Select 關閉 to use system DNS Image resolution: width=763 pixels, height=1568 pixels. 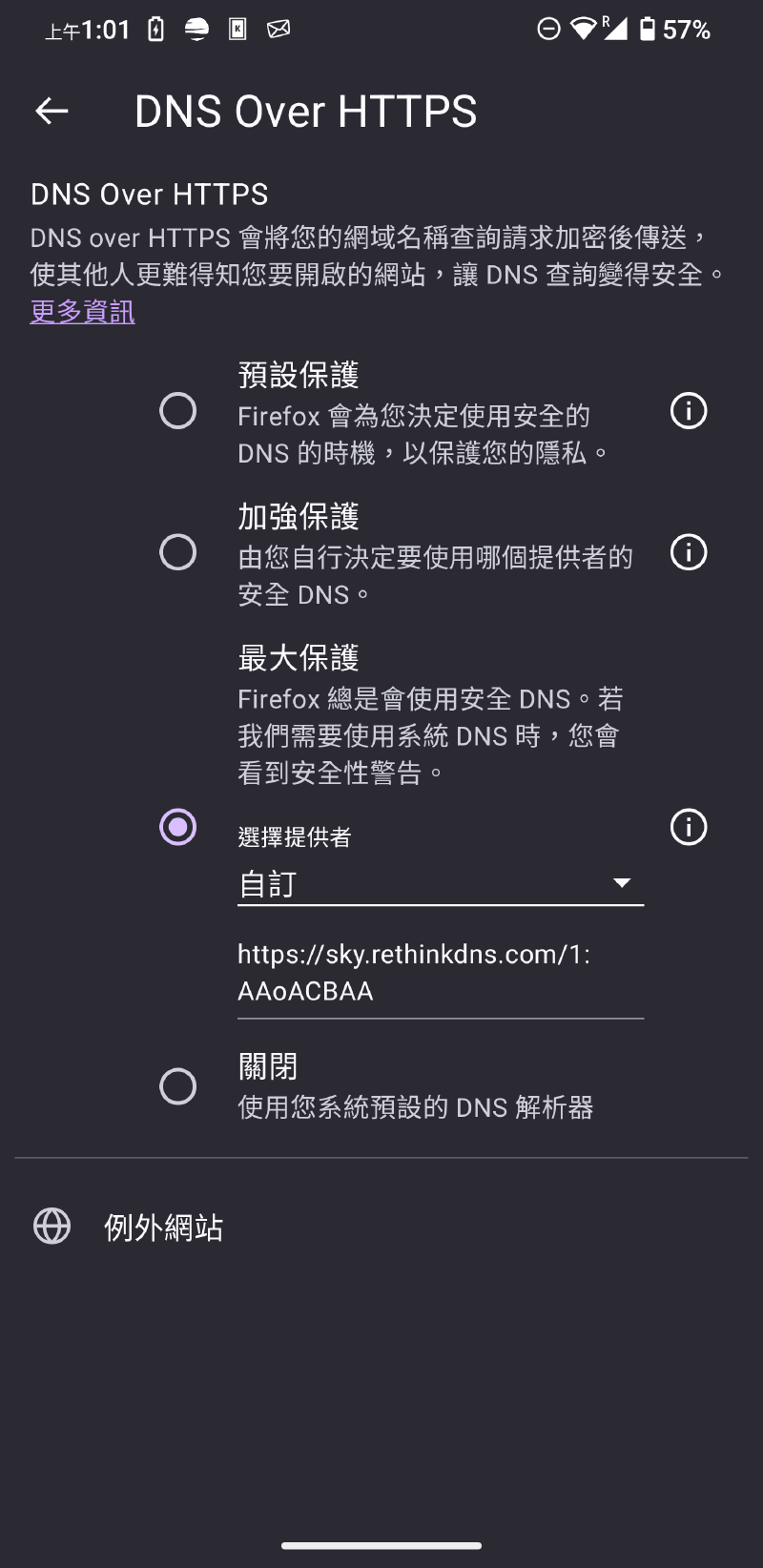pyautogui.click(x=177, y=1086)
